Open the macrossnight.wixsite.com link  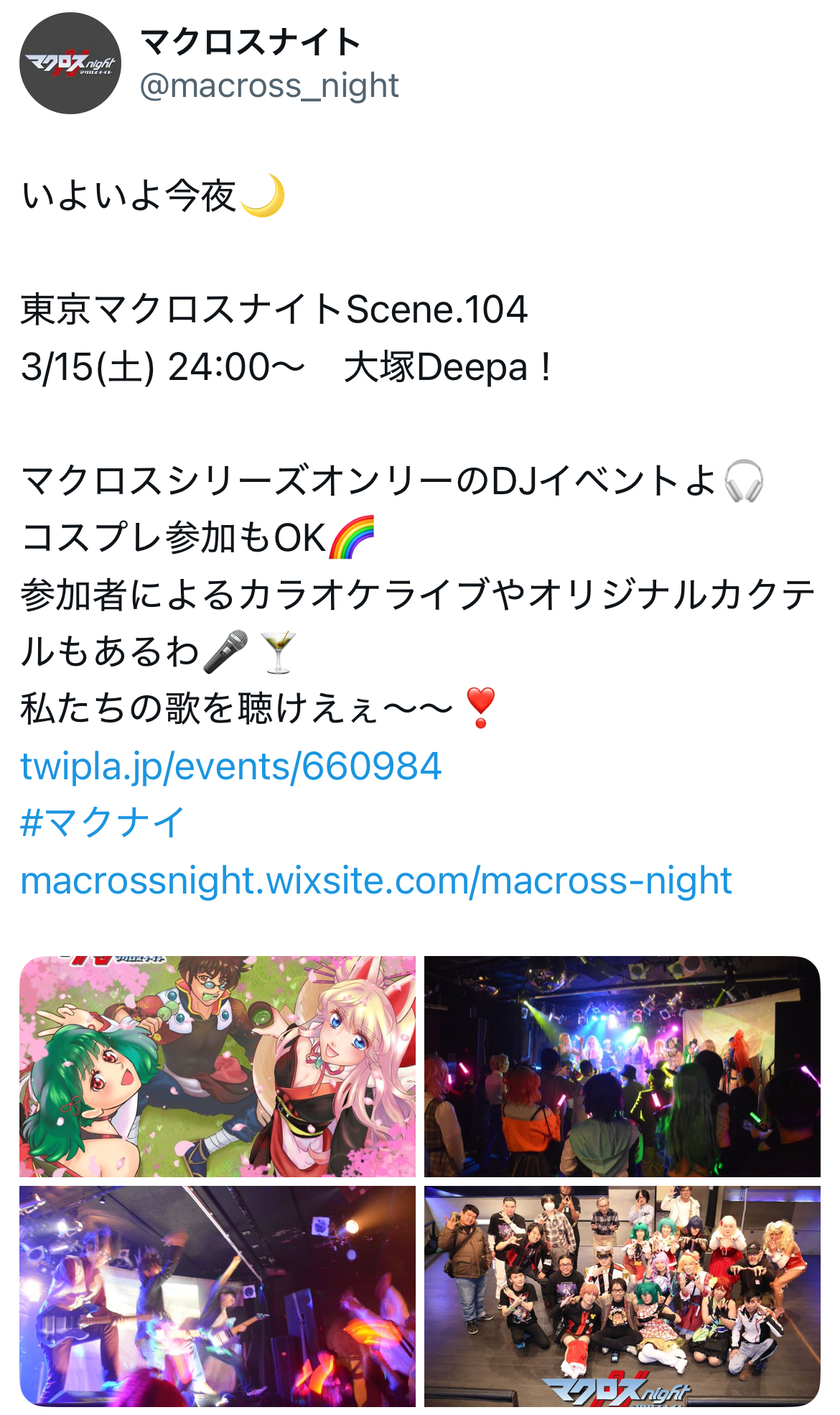point(376,881)
